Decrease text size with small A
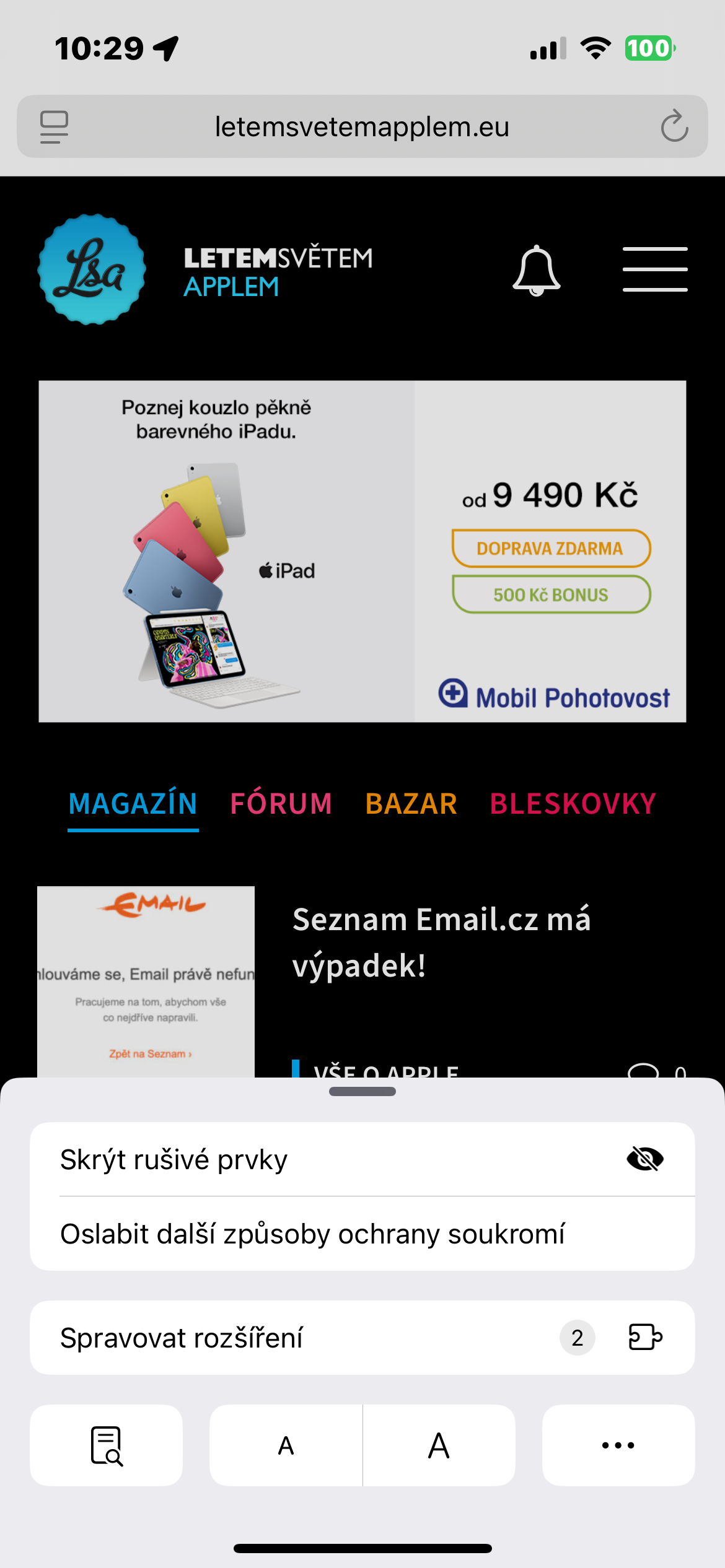 click(x=286, y=1445)
